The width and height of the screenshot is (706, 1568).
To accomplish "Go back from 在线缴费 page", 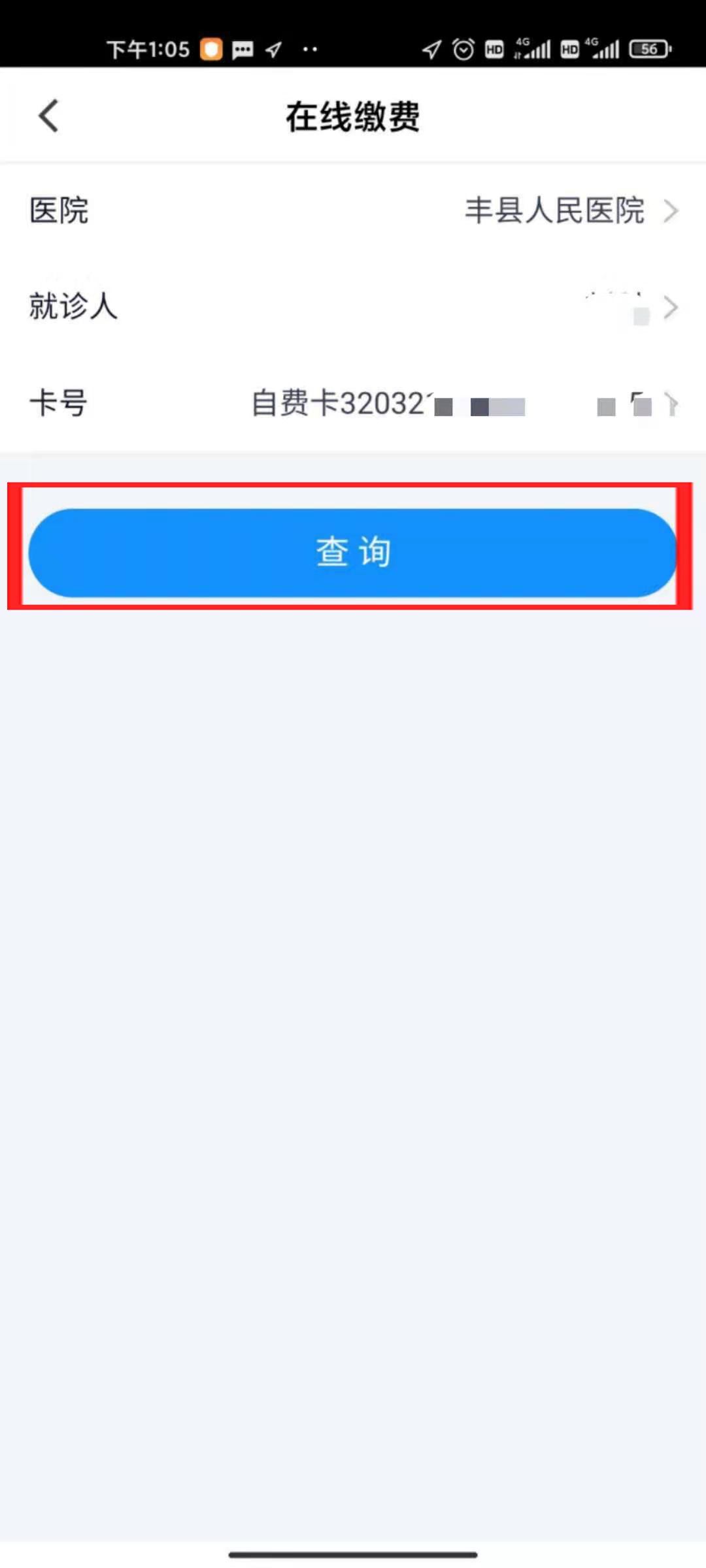I will (x=49, y=116).
